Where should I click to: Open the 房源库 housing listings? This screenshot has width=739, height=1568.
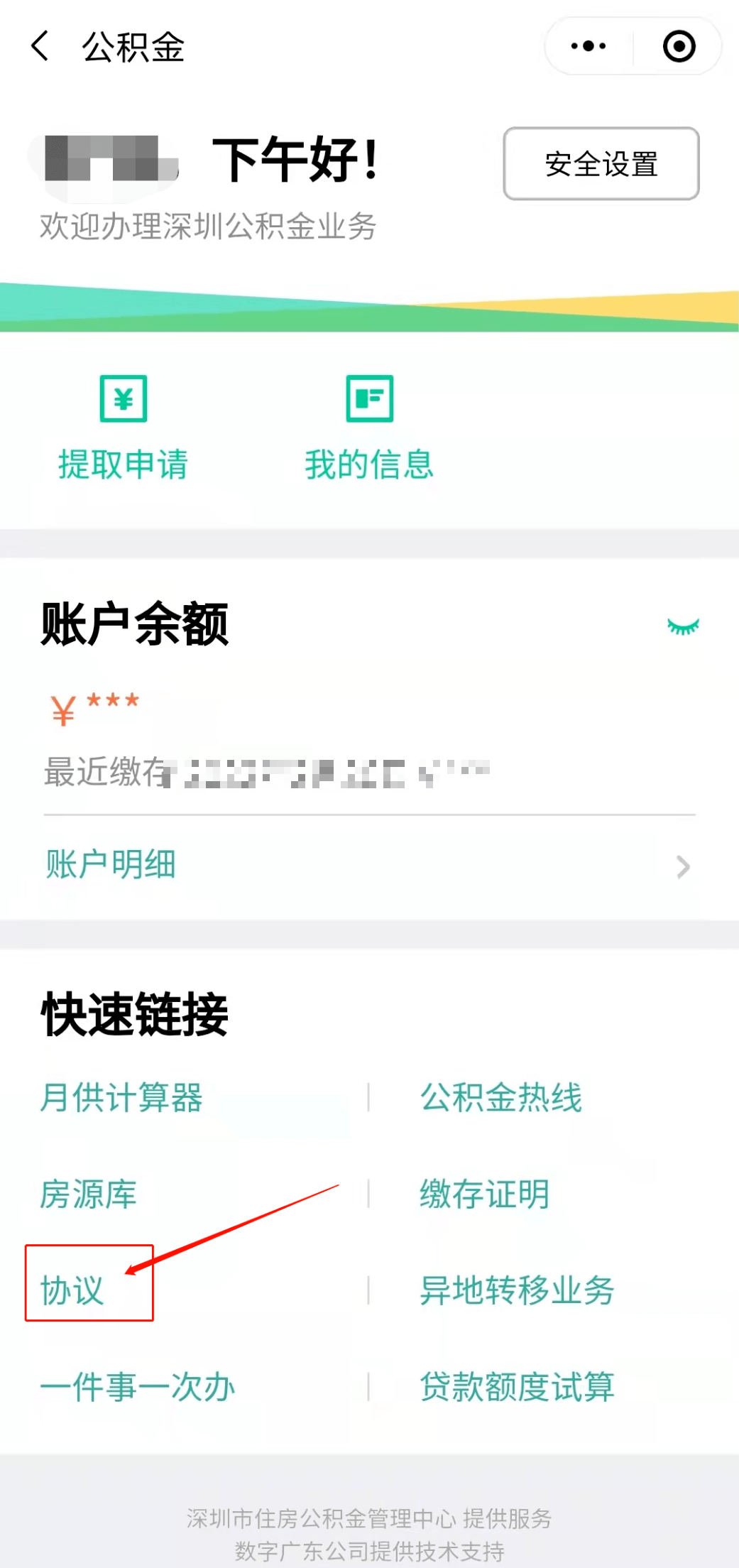[88, 1194]
